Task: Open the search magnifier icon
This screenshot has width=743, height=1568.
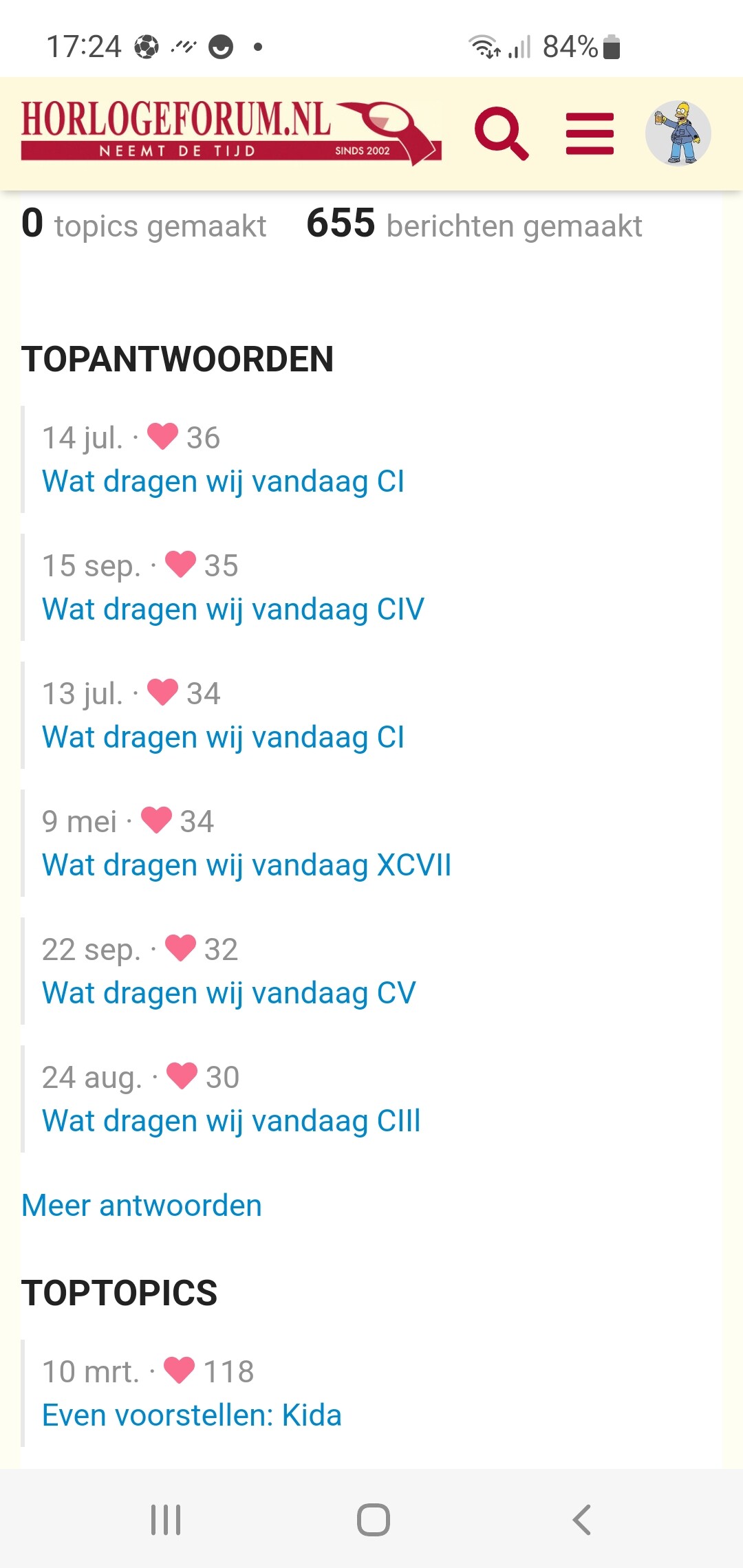Action: (502, 133)
